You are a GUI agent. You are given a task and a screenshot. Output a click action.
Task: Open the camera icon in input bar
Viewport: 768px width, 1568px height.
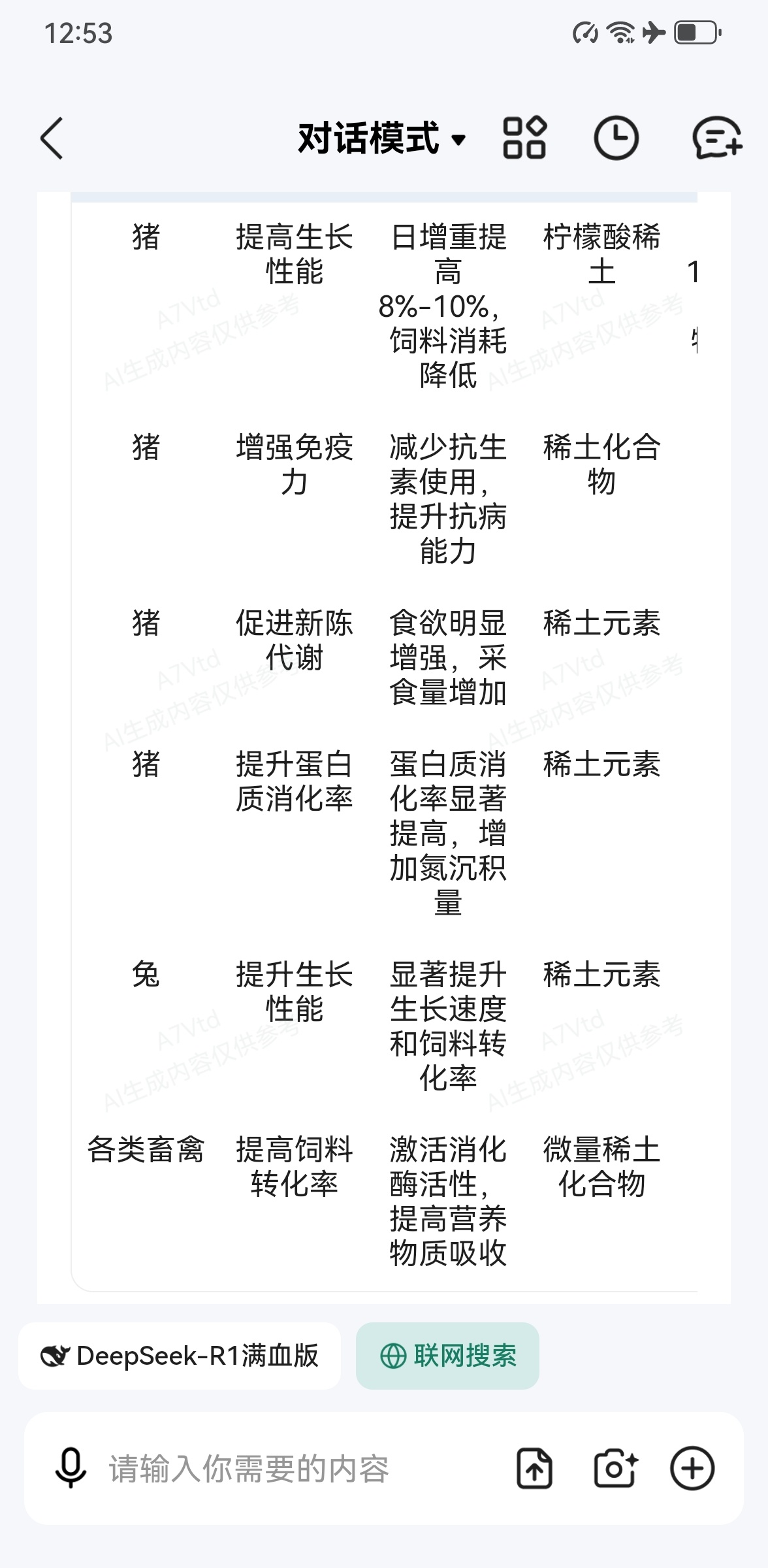615,1468
